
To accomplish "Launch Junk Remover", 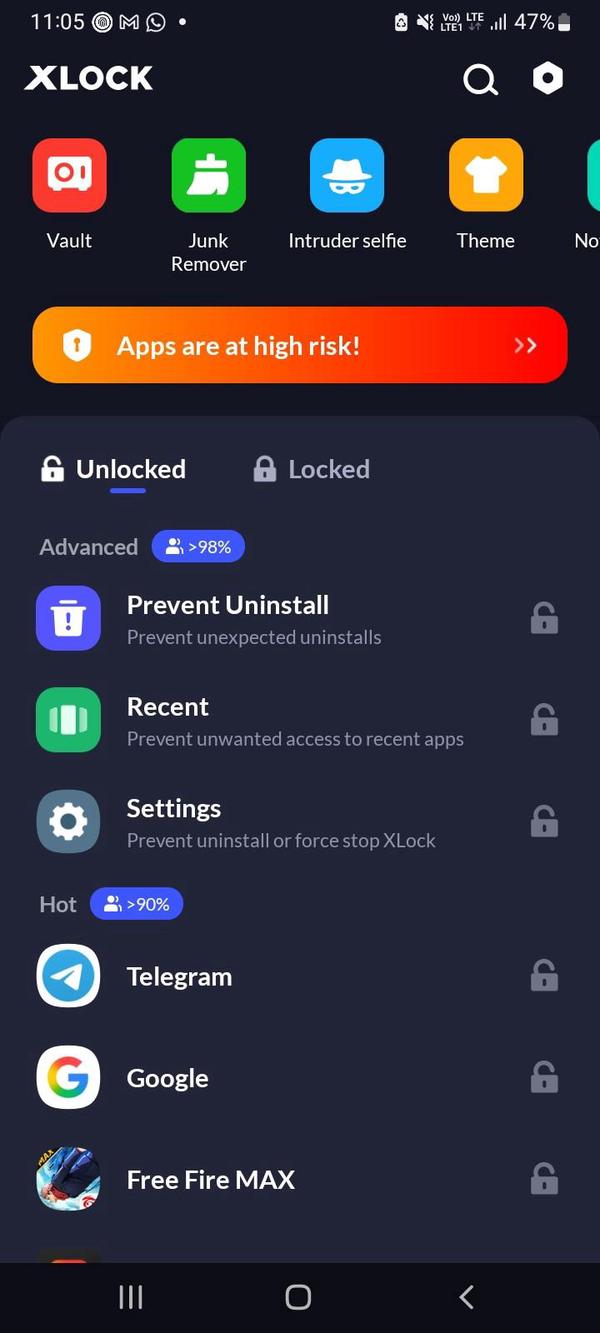I will tap(208, 176).
